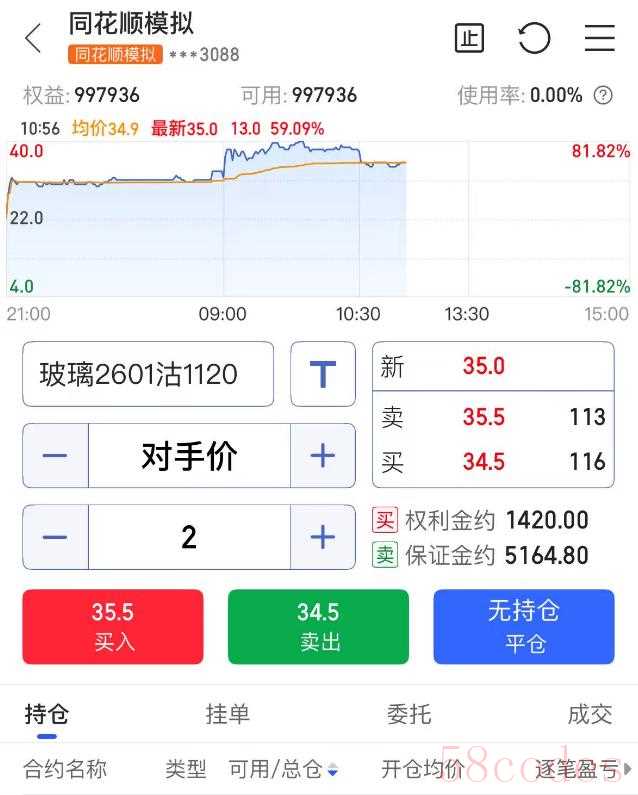
Task: Switch to the 持仓 tab
Action: click(x=46, y=714)
